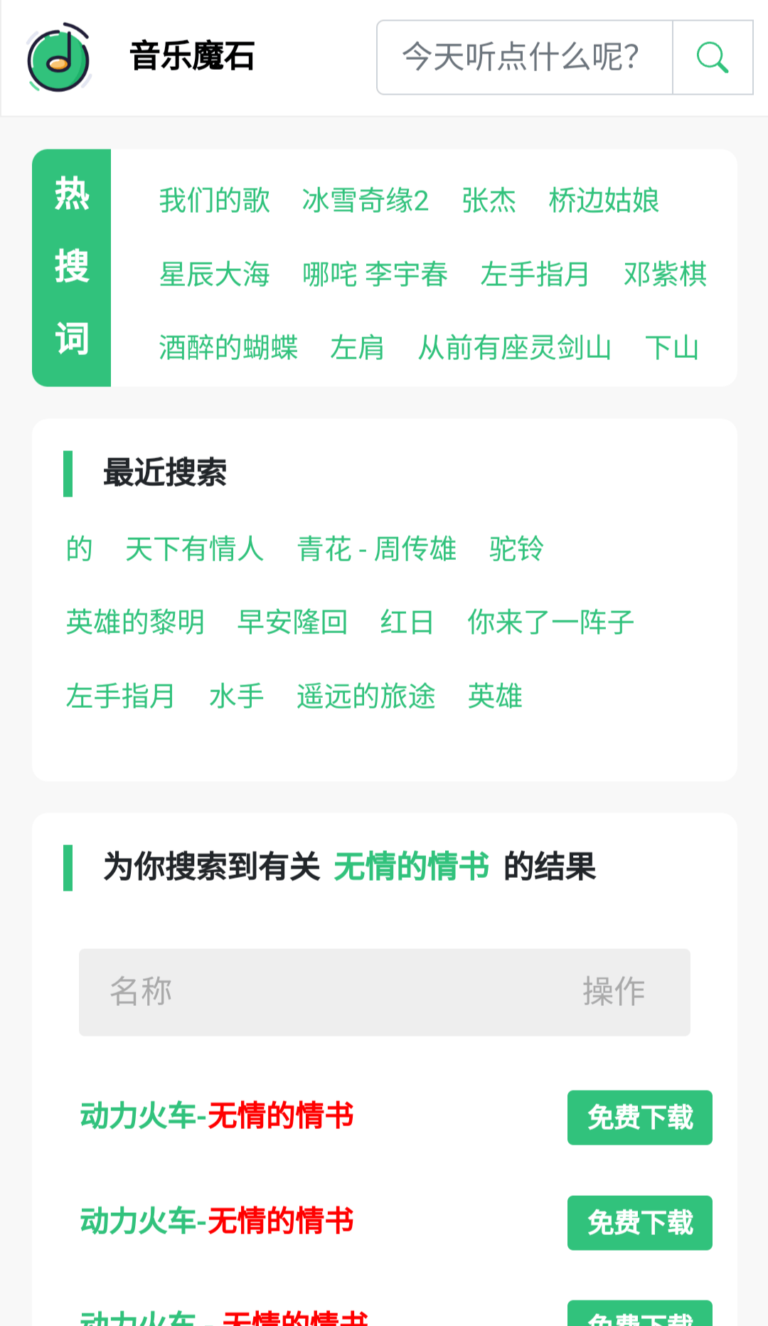Click the music note logo icon

(58, 58)
